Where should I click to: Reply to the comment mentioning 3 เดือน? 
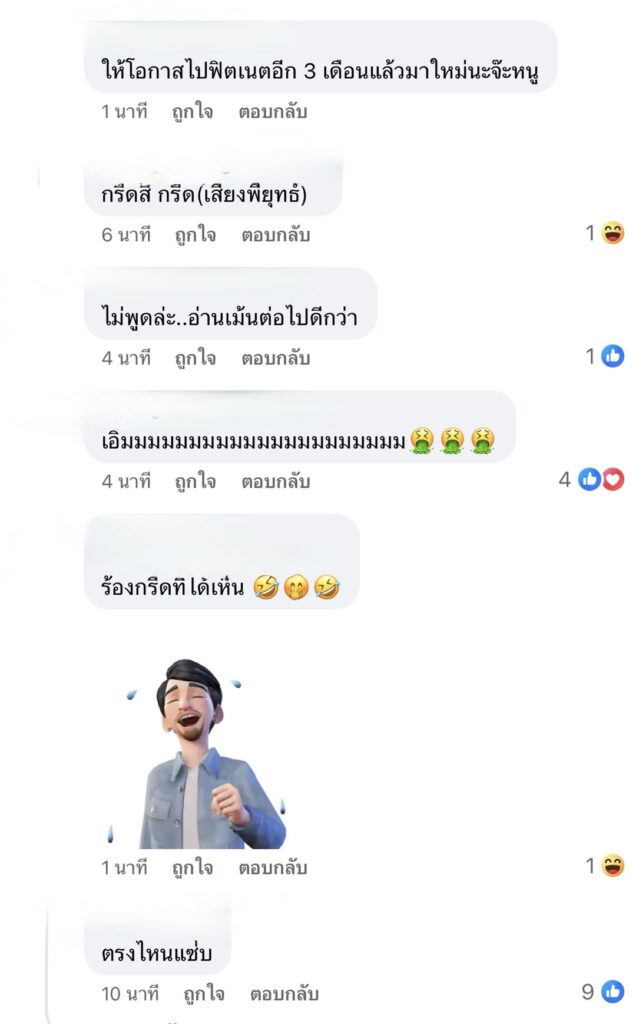[272, 112]
